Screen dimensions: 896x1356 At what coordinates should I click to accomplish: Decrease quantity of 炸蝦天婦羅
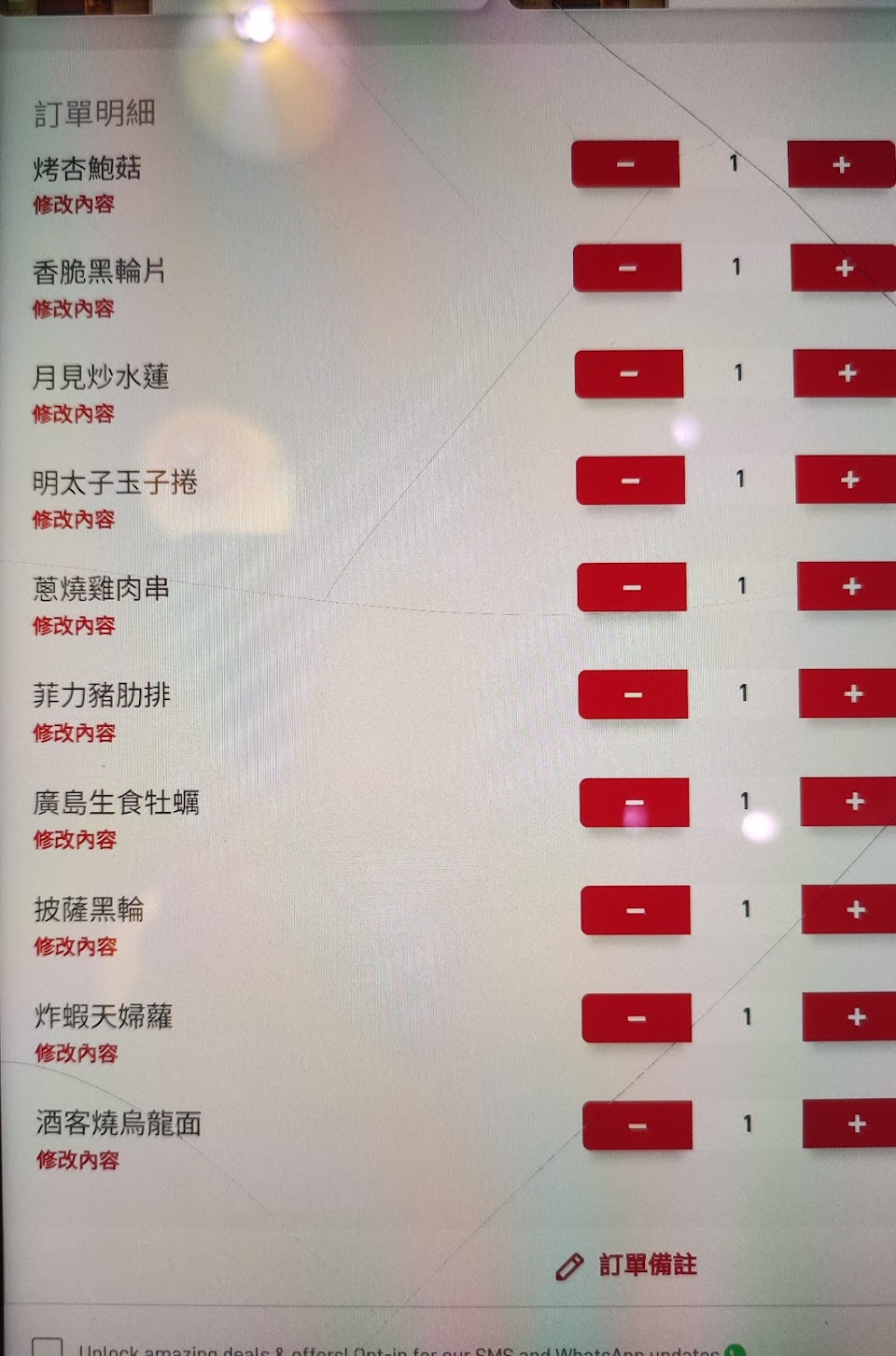pyautogui.click(x=637, y=1017)
